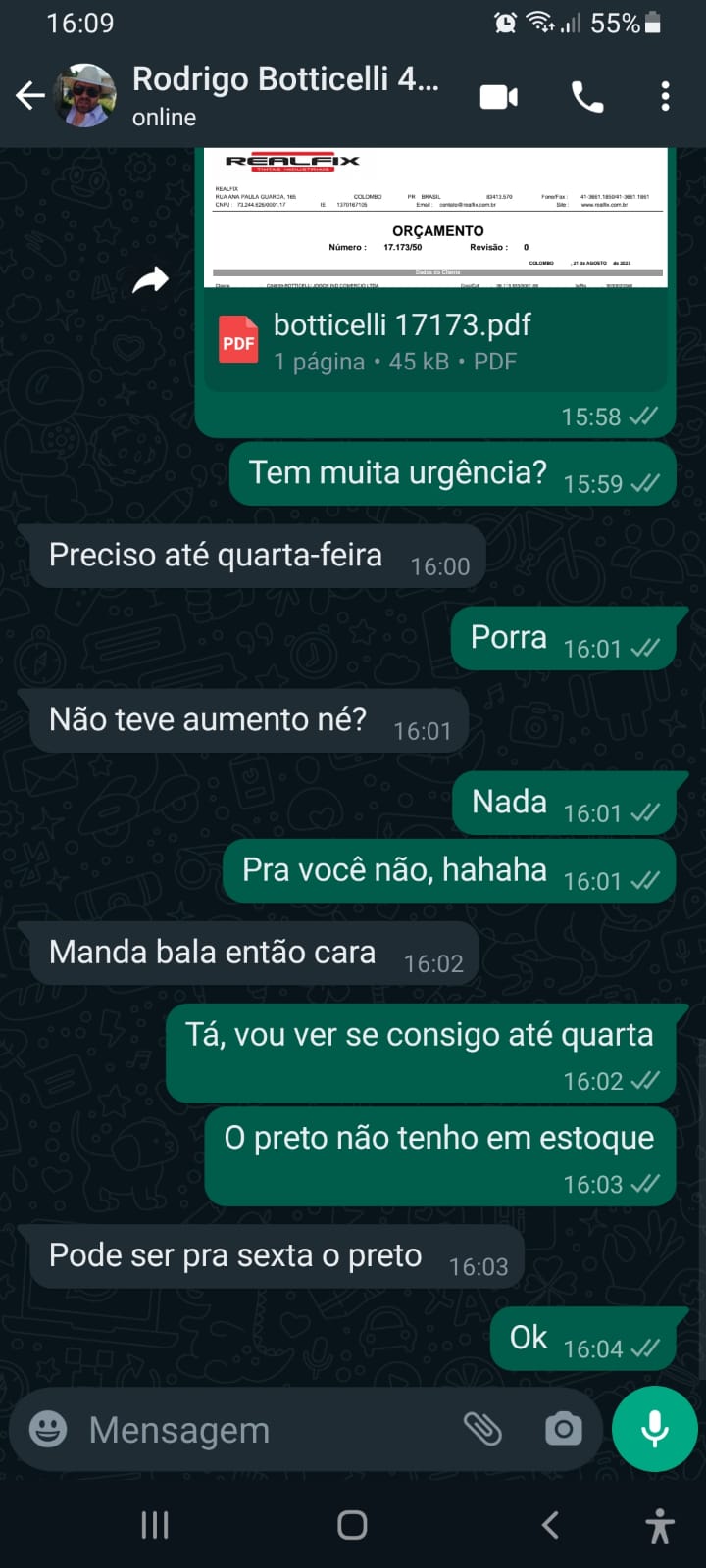Go back to the chats list
This screenshot has height=1568, width=706.
30,96
